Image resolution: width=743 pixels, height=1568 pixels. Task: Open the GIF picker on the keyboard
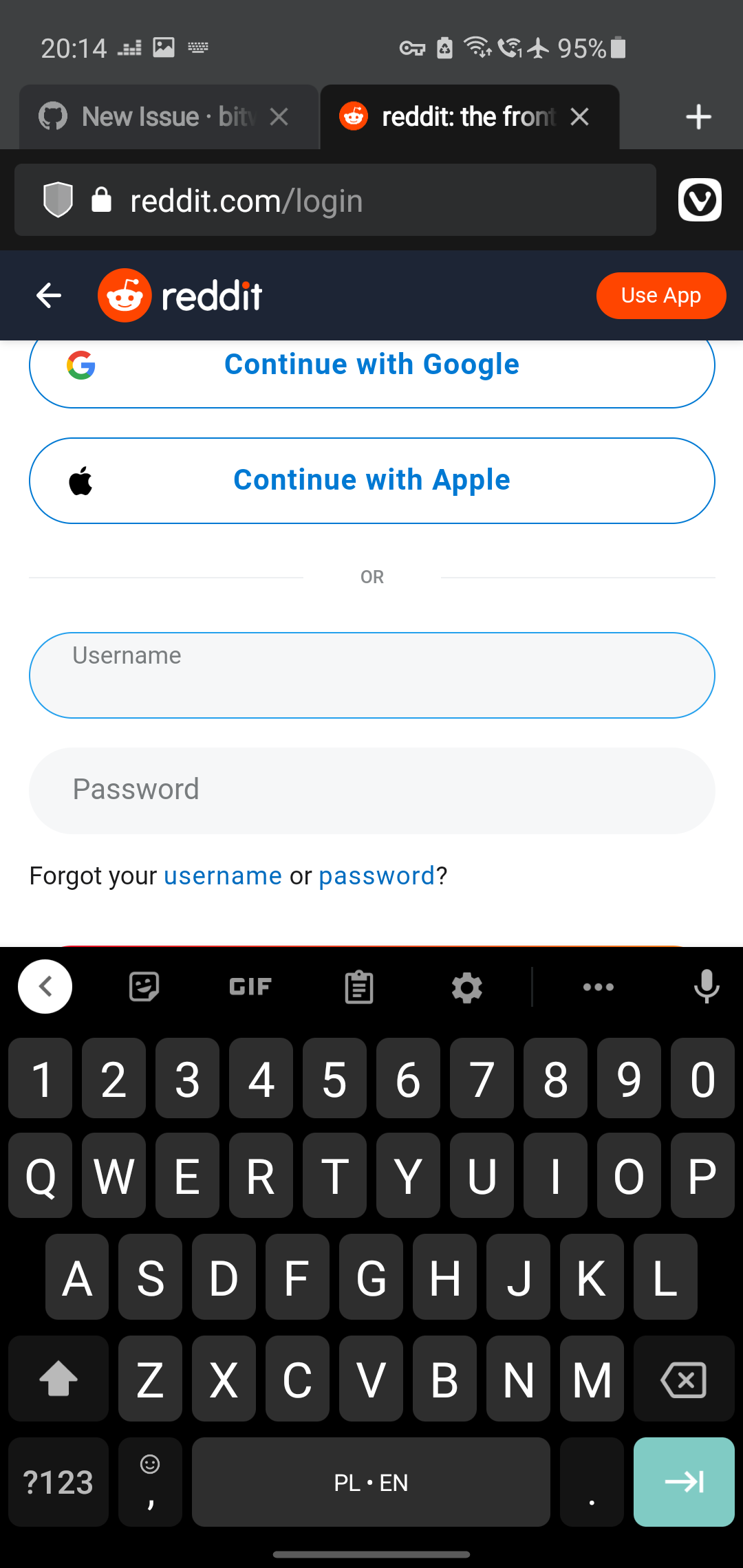tap(249, 986)
